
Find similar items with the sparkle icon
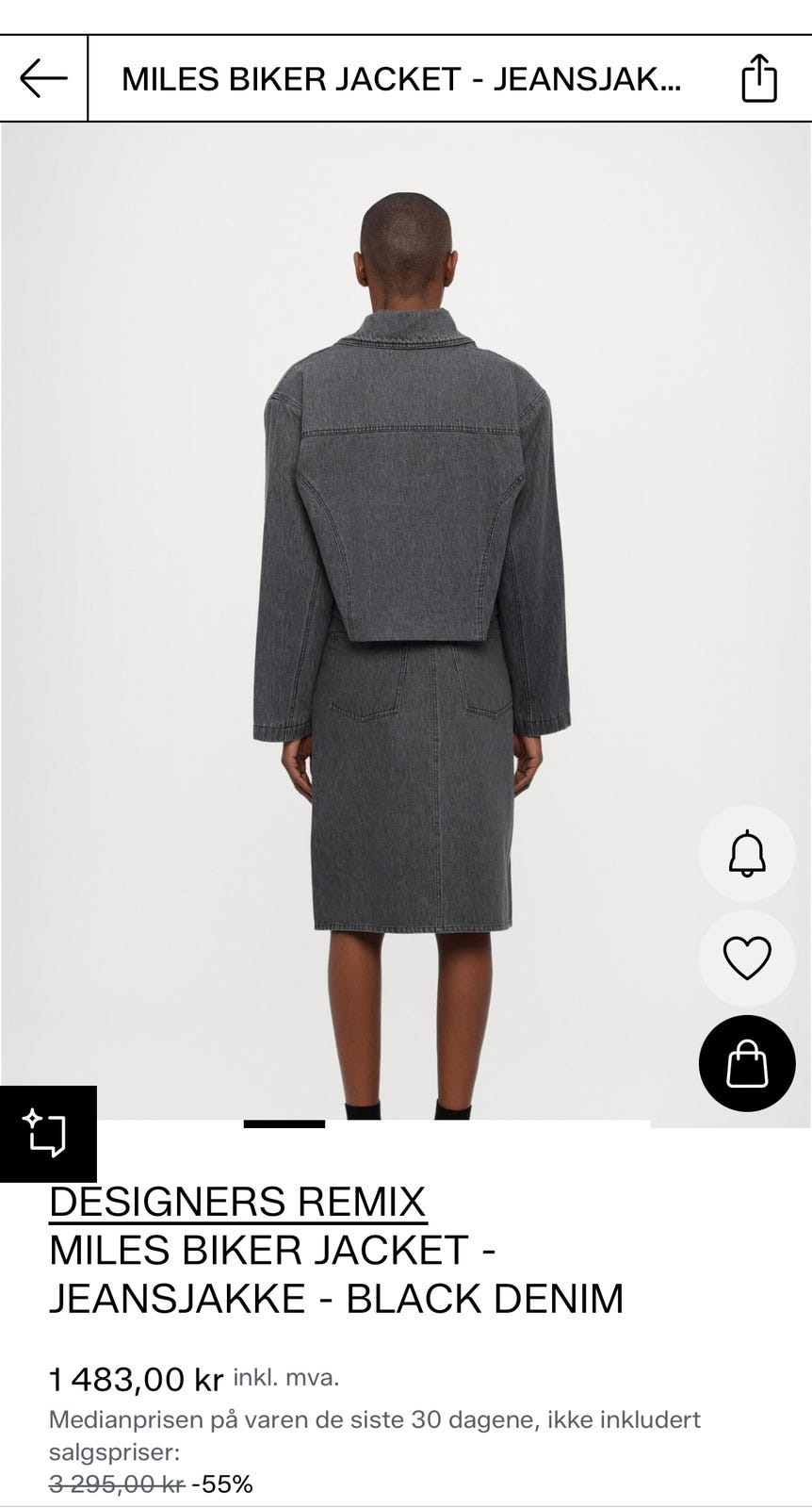coord(48,1134)
